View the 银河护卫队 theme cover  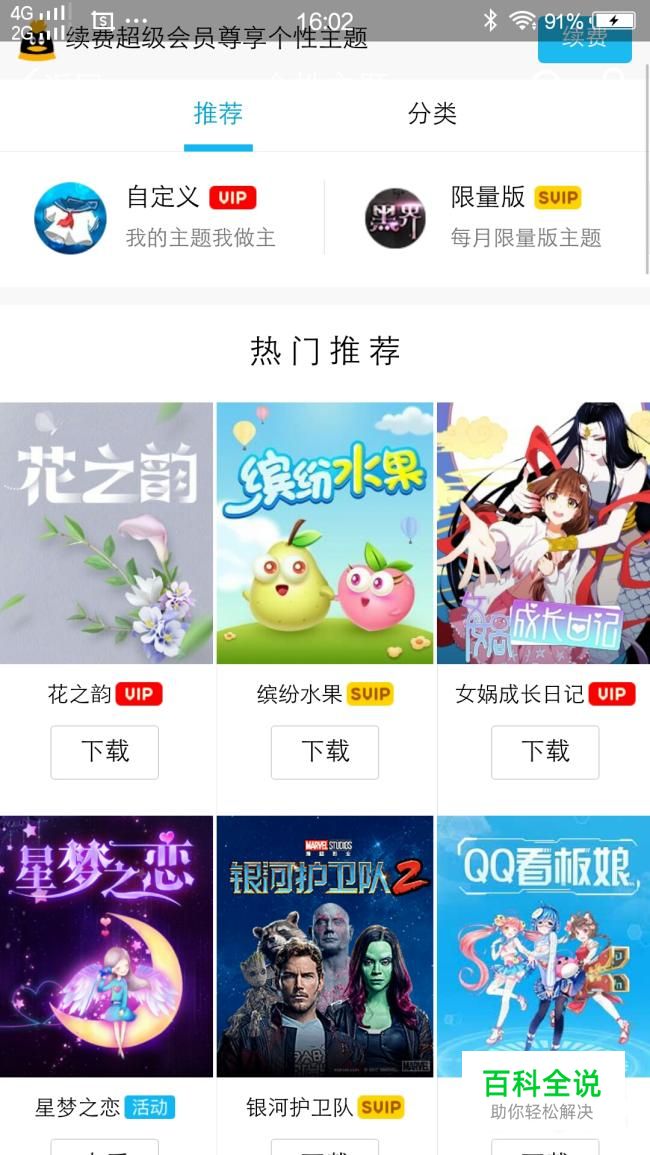coord(325,946)
